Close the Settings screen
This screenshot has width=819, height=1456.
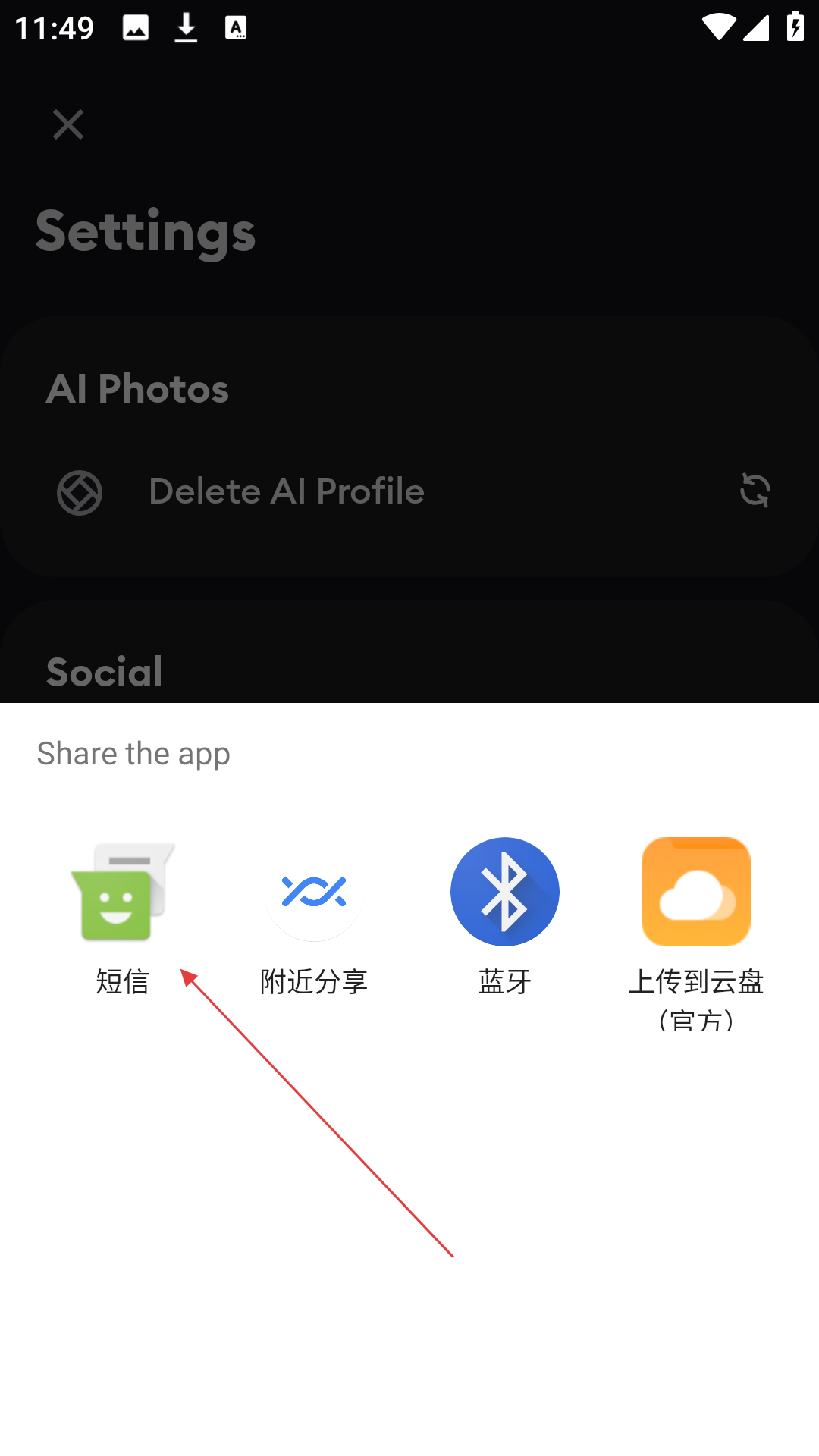(68, 124)
